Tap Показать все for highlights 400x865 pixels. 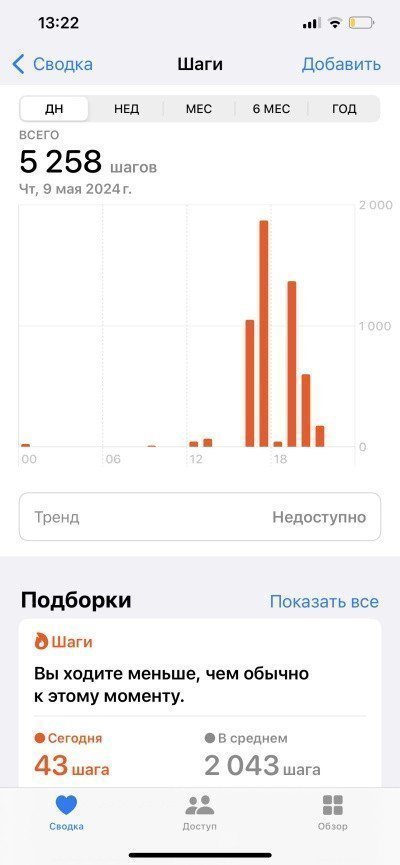tap(324, 601)
